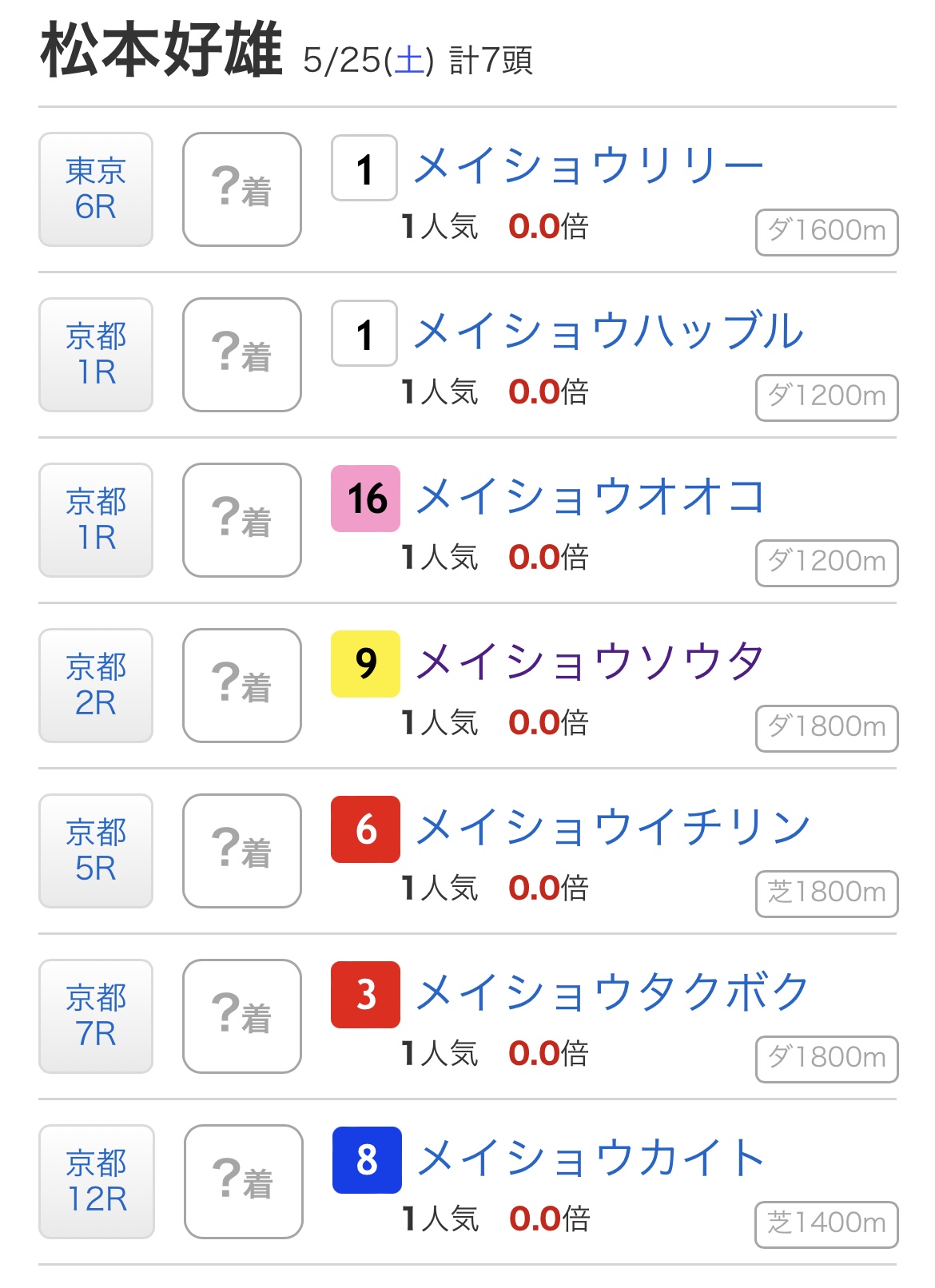Show the ?着 result for メイショウイチリン
935x1288 pixels.
pos(242,851)
